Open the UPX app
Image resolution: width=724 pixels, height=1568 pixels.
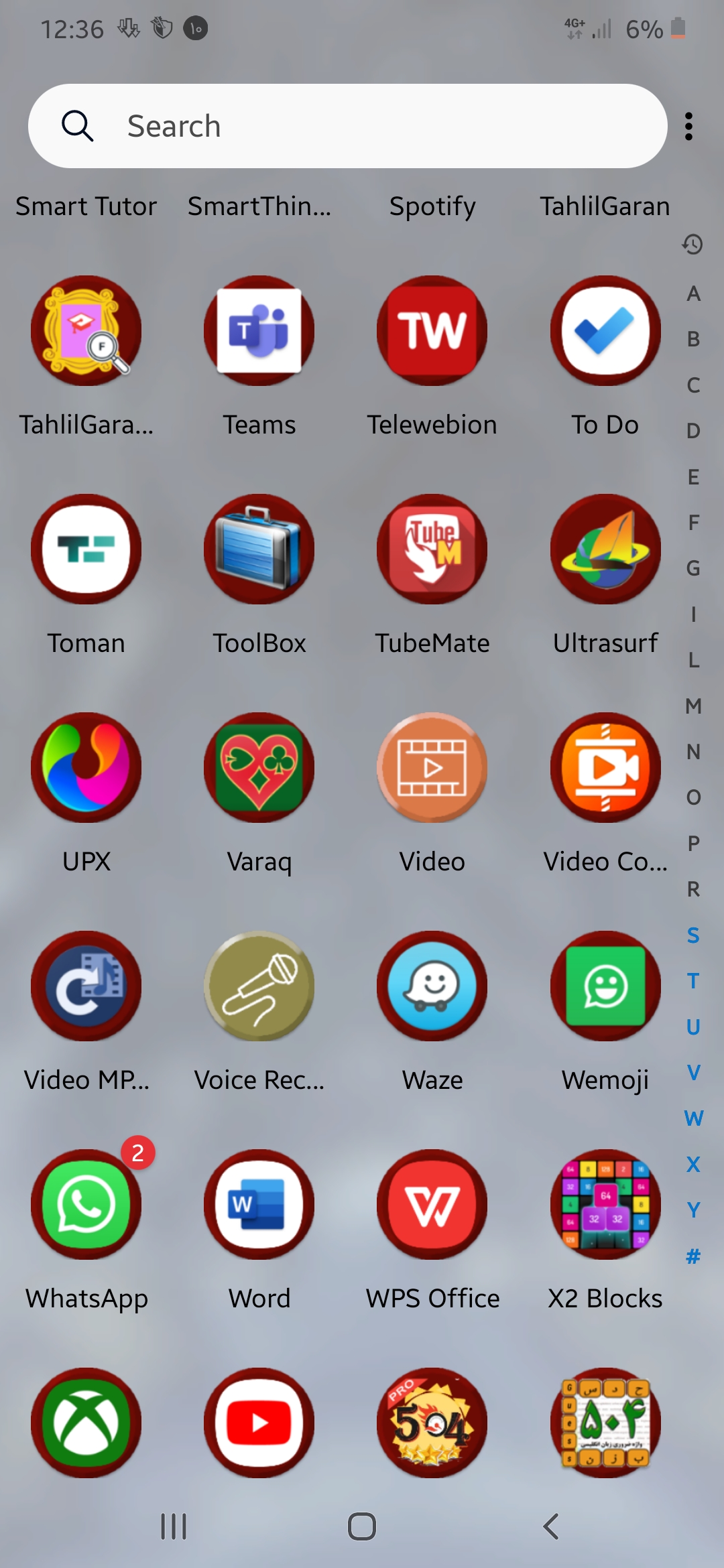click(x=86, y=768)
